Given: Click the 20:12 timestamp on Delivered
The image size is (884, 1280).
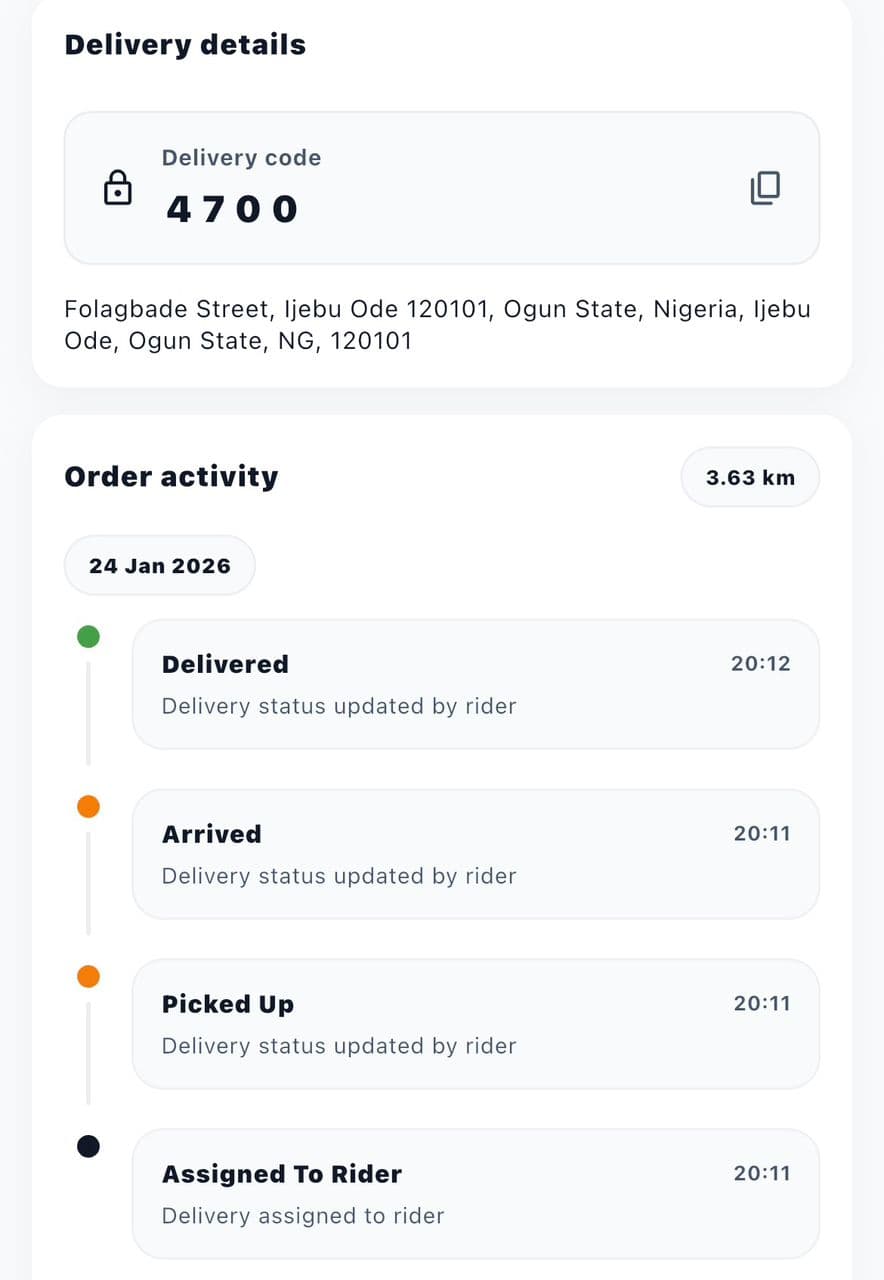Looking at the screenshot, I should tap(761, 663).
